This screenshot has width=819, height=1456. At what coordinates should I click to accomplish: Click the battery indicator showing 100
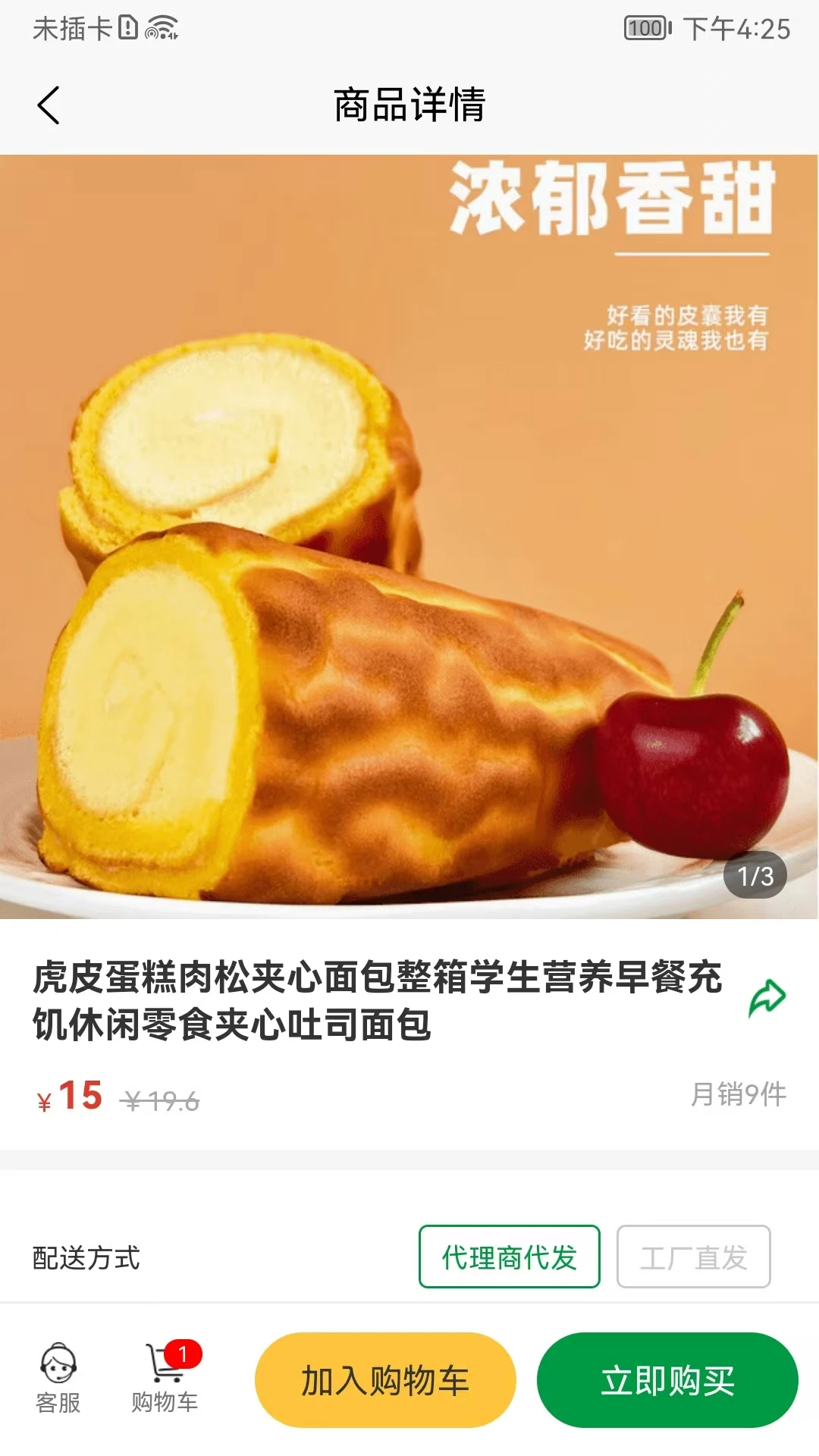click(x=643, y=27)
